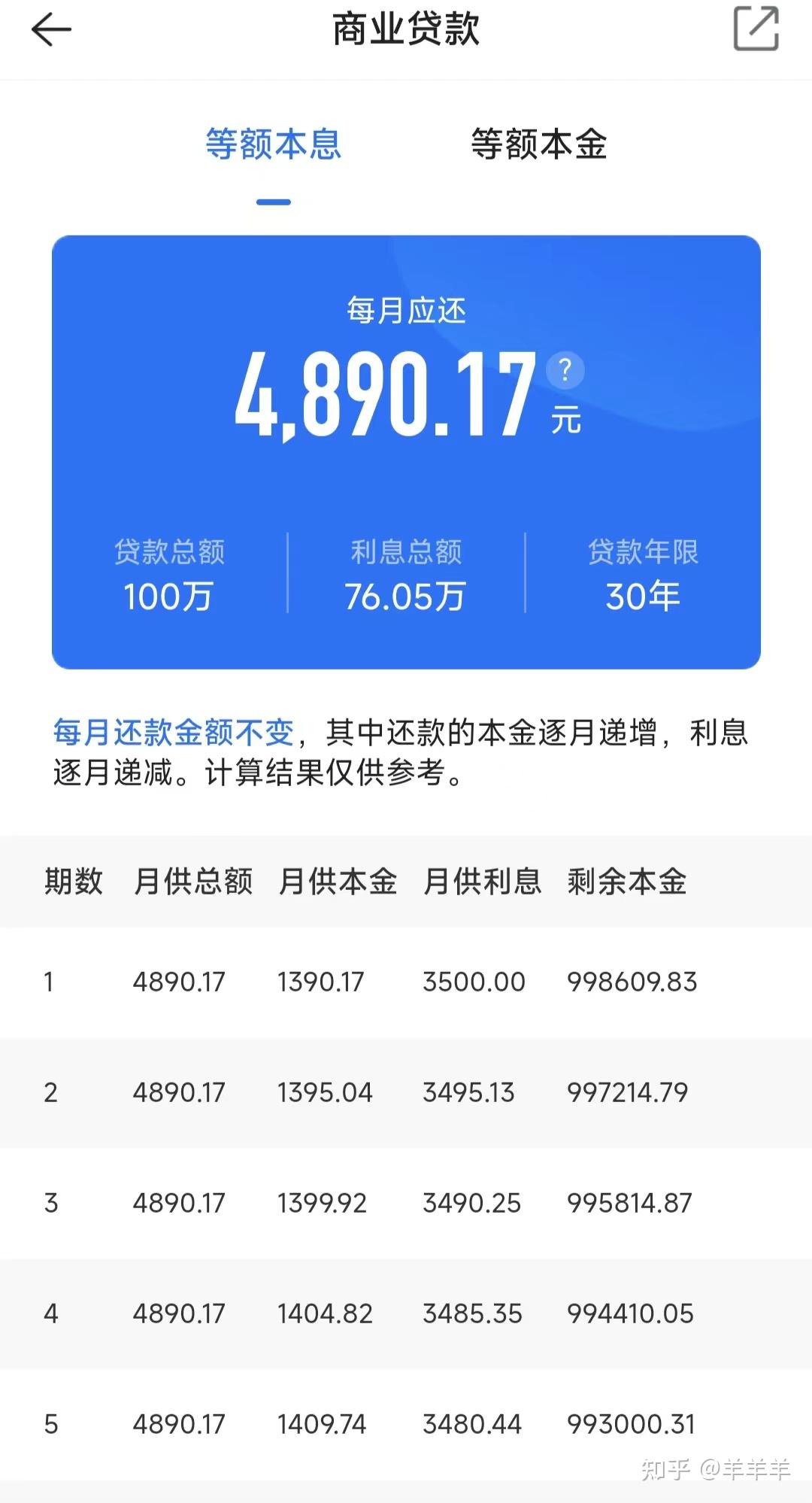Screen dimensions: 812x1503
Task: Click the 月供总额 column header
Action: click(x=192, y=882)
